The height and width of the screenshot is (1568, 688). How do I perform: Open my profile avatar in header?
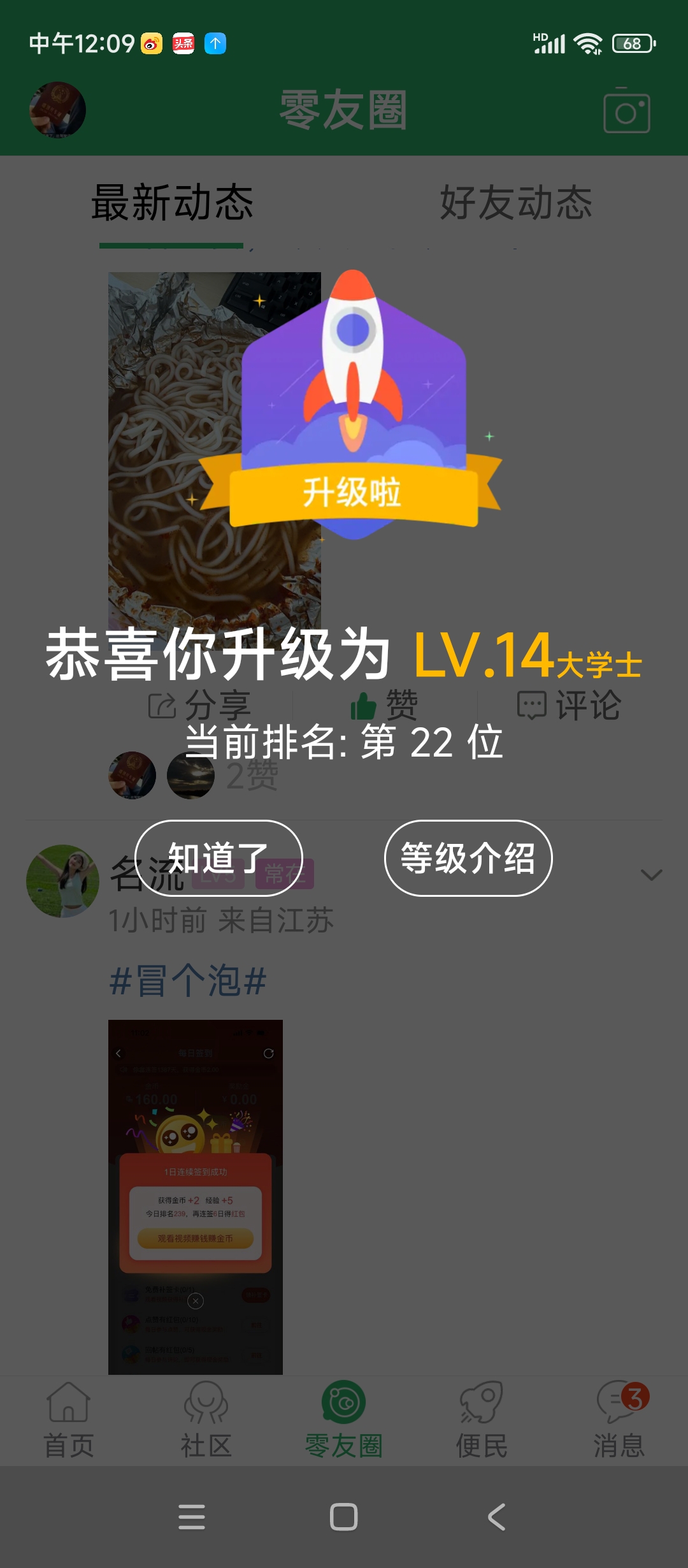[58, 110]
